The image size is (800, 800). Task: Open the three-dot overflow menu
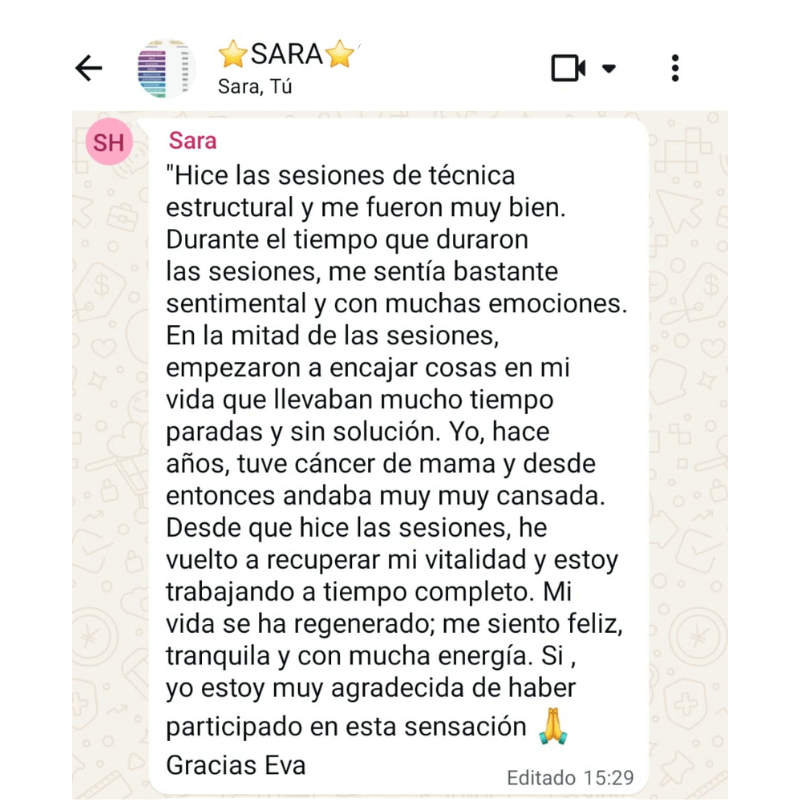[x=675, y=68]
